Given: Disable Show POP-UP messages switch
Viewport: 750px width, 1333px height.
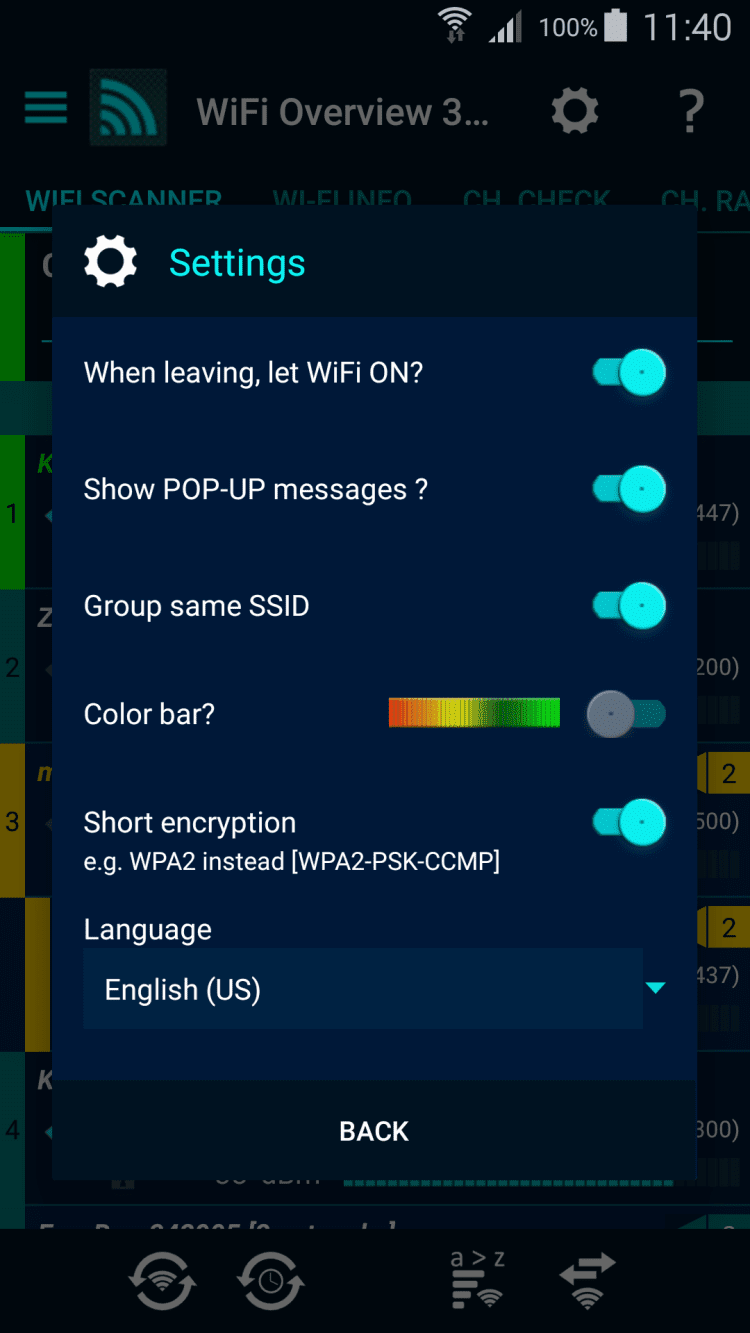Looking at the screenshot, I should [x=628, y=490].
